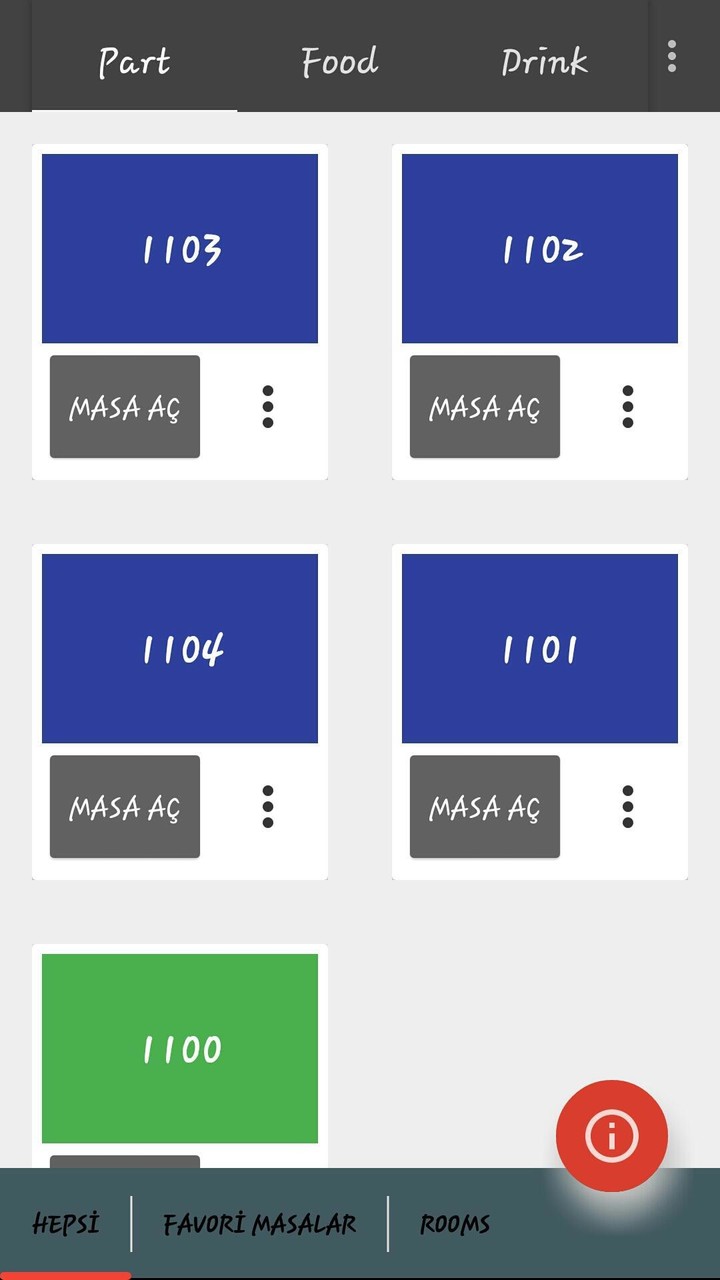Select the Part tab
Screen dimensions: 720x1280
tap(134, 62)
